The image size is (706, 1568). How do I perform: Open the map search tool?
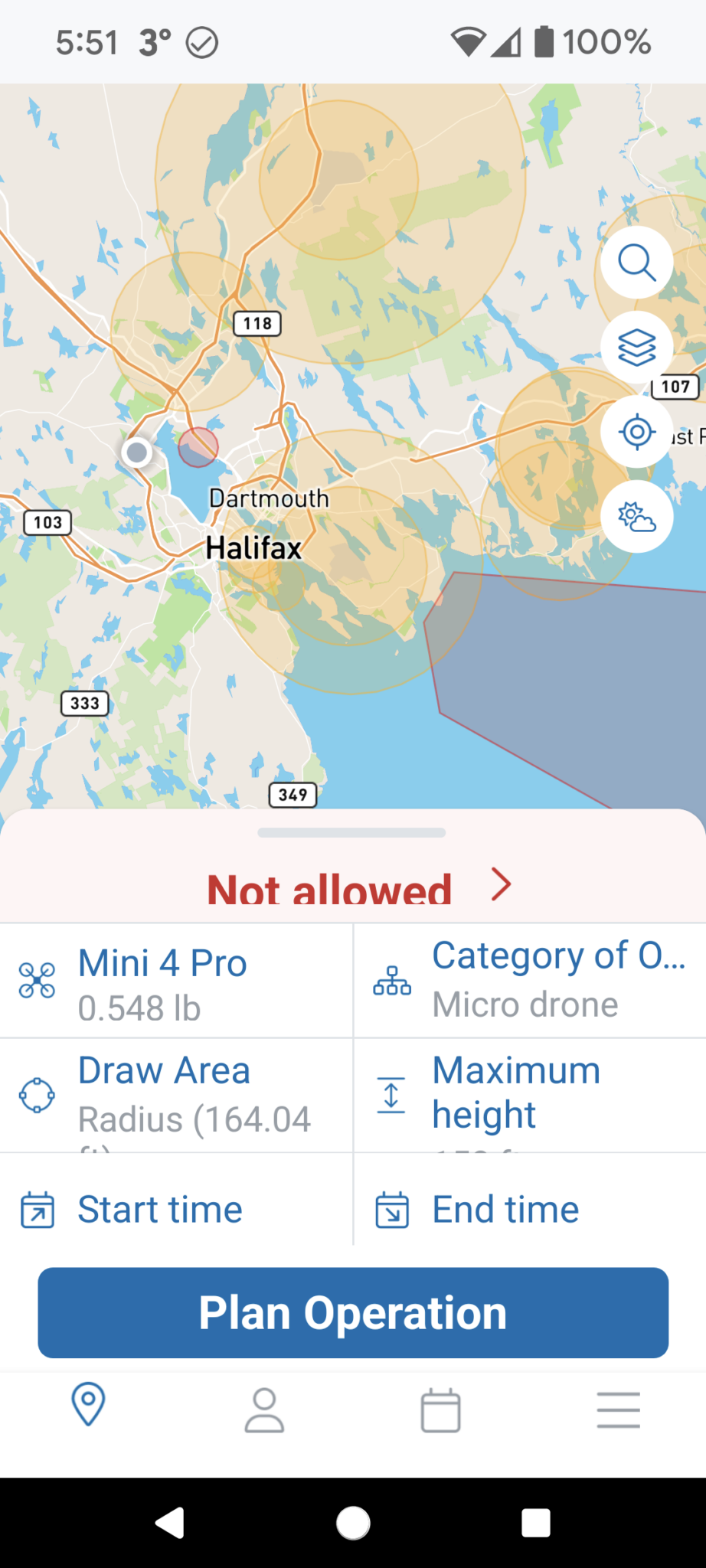point(636,263)
